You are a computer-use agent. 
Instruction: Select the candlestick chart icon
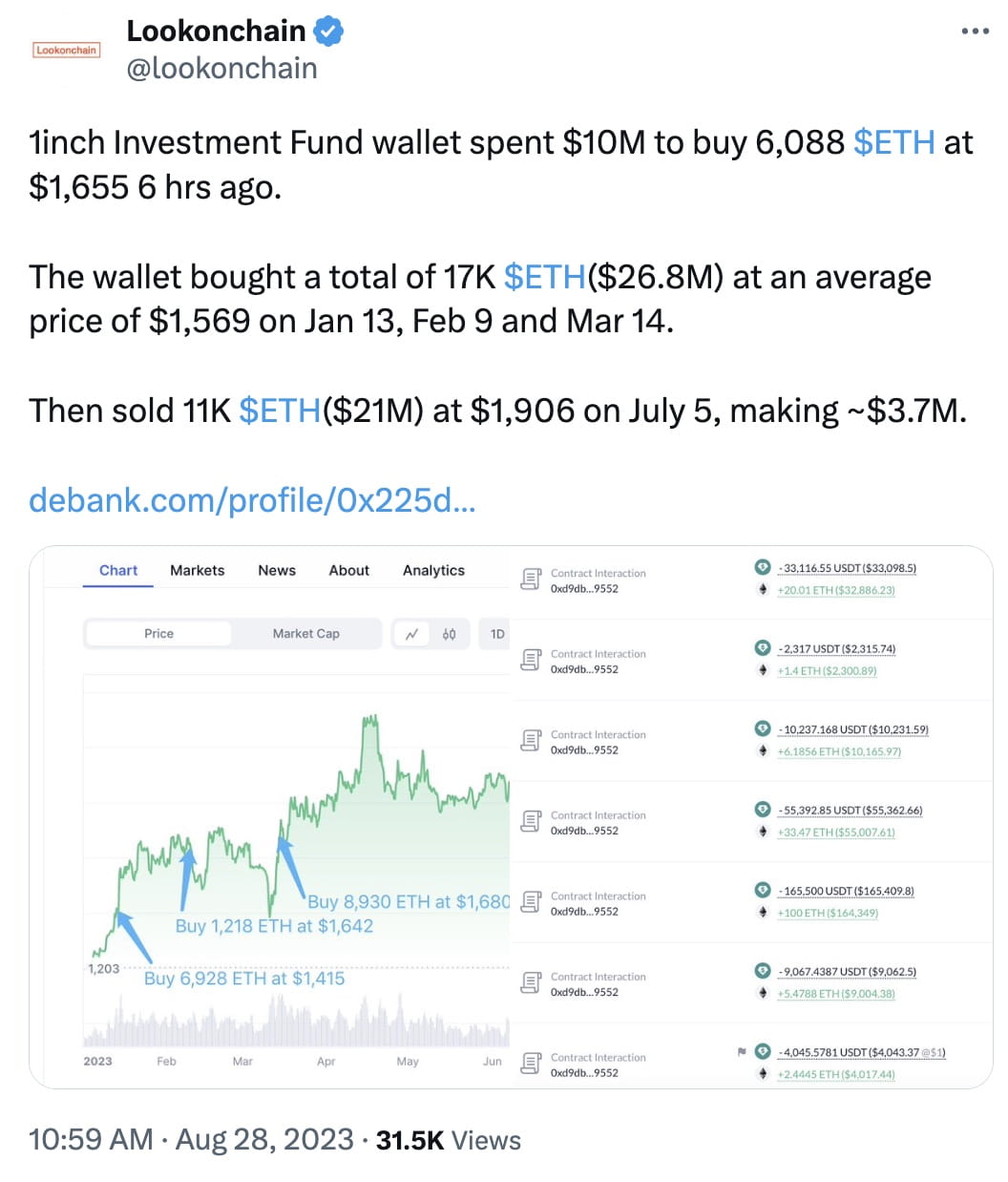[449, 633]
